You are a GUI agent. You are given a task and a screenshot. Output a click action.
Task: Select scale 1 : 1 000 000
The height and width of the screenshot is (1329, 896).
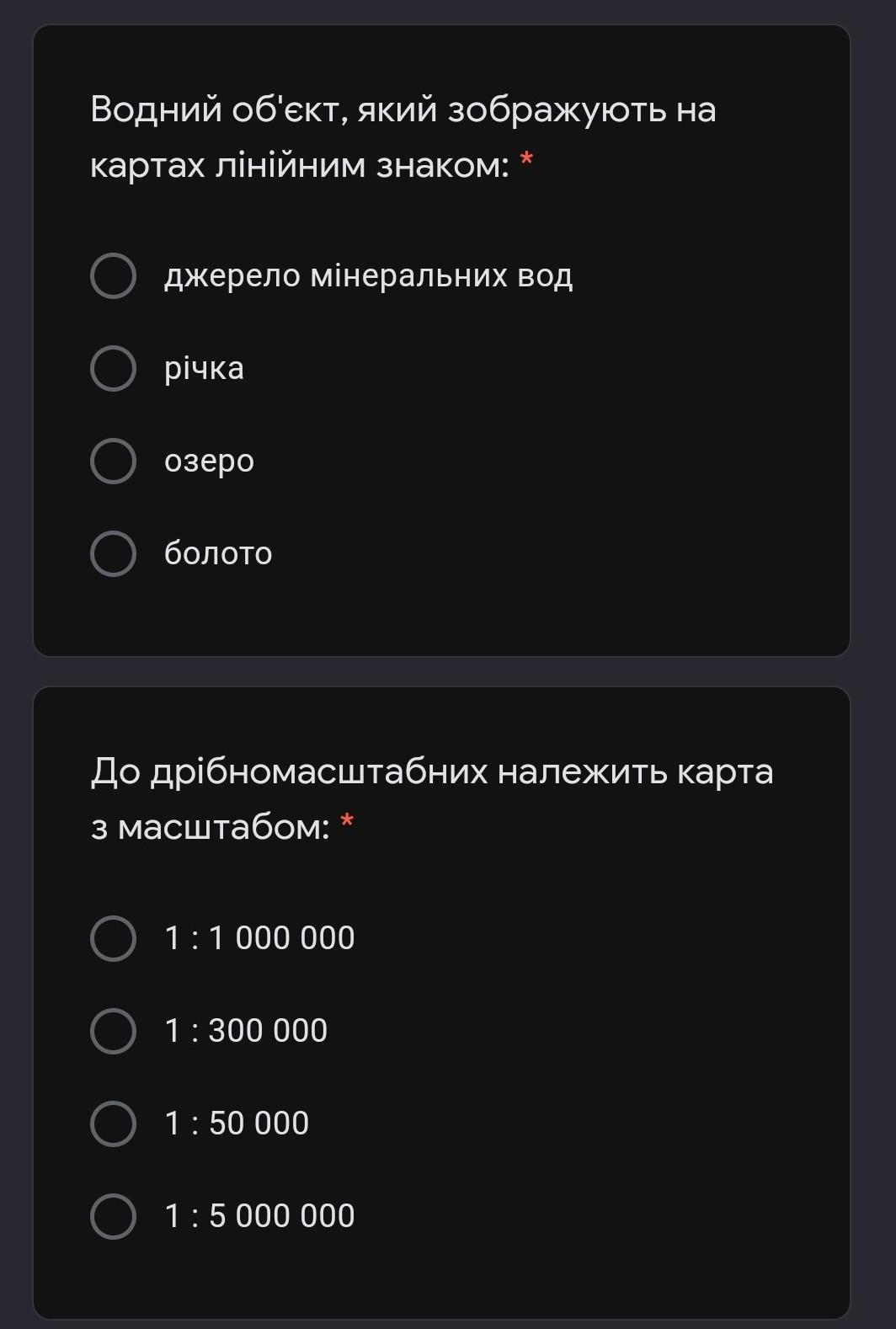(113, 938)
